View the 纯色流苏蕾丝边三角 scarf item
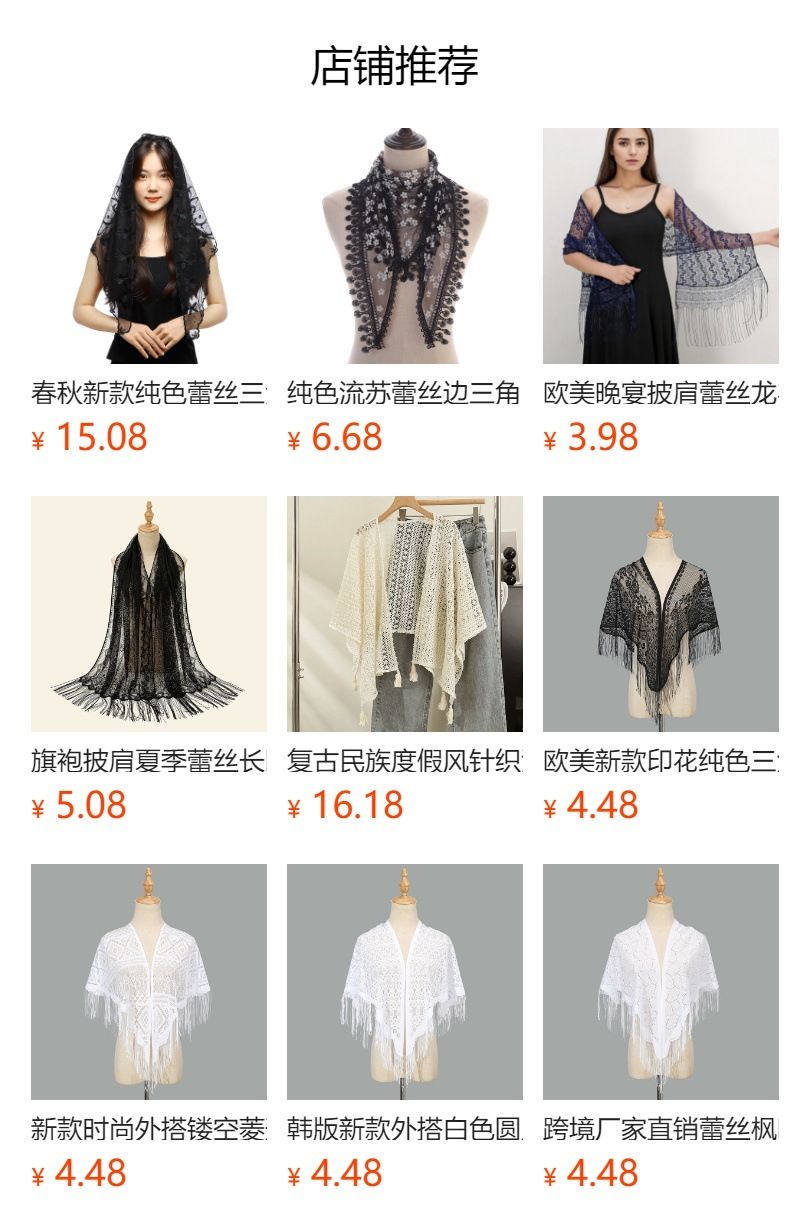Viewport: 790px width, 1232px height. pos(404,246)
